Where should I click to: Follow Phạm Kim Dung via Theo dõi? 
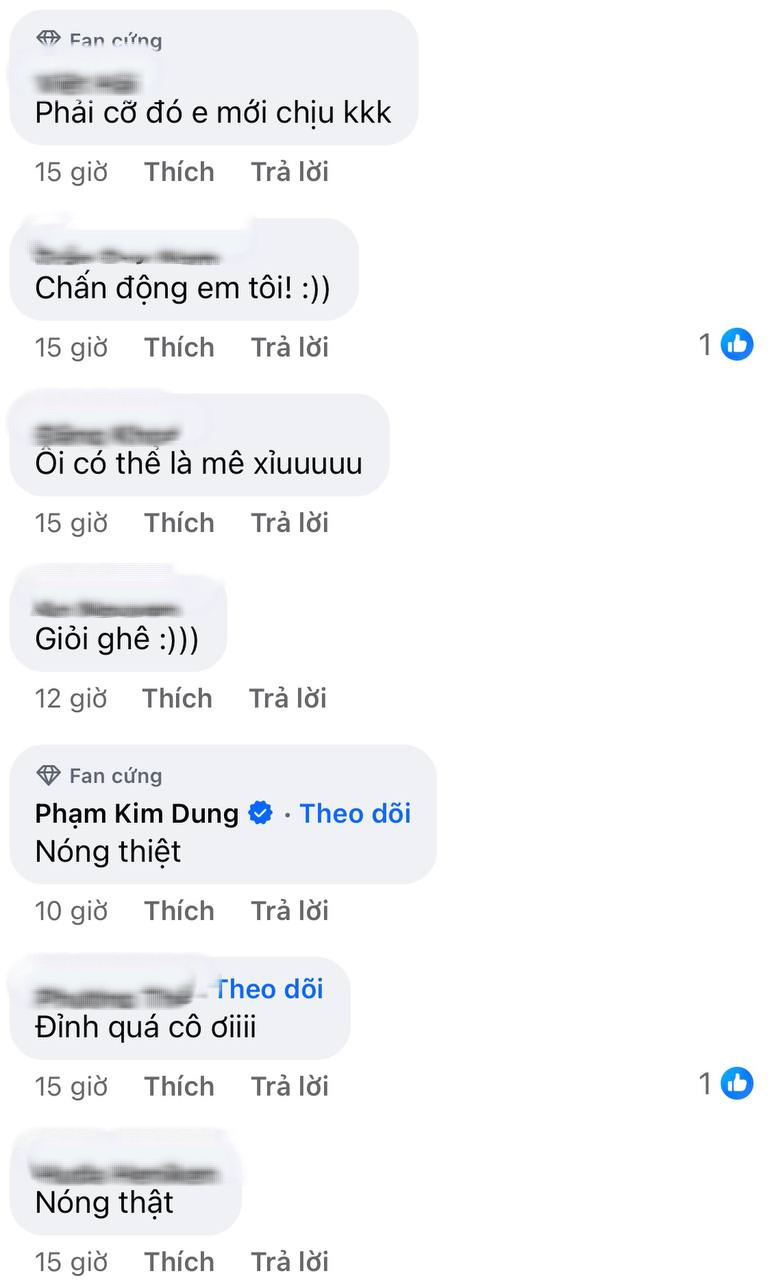pos(355,813)
